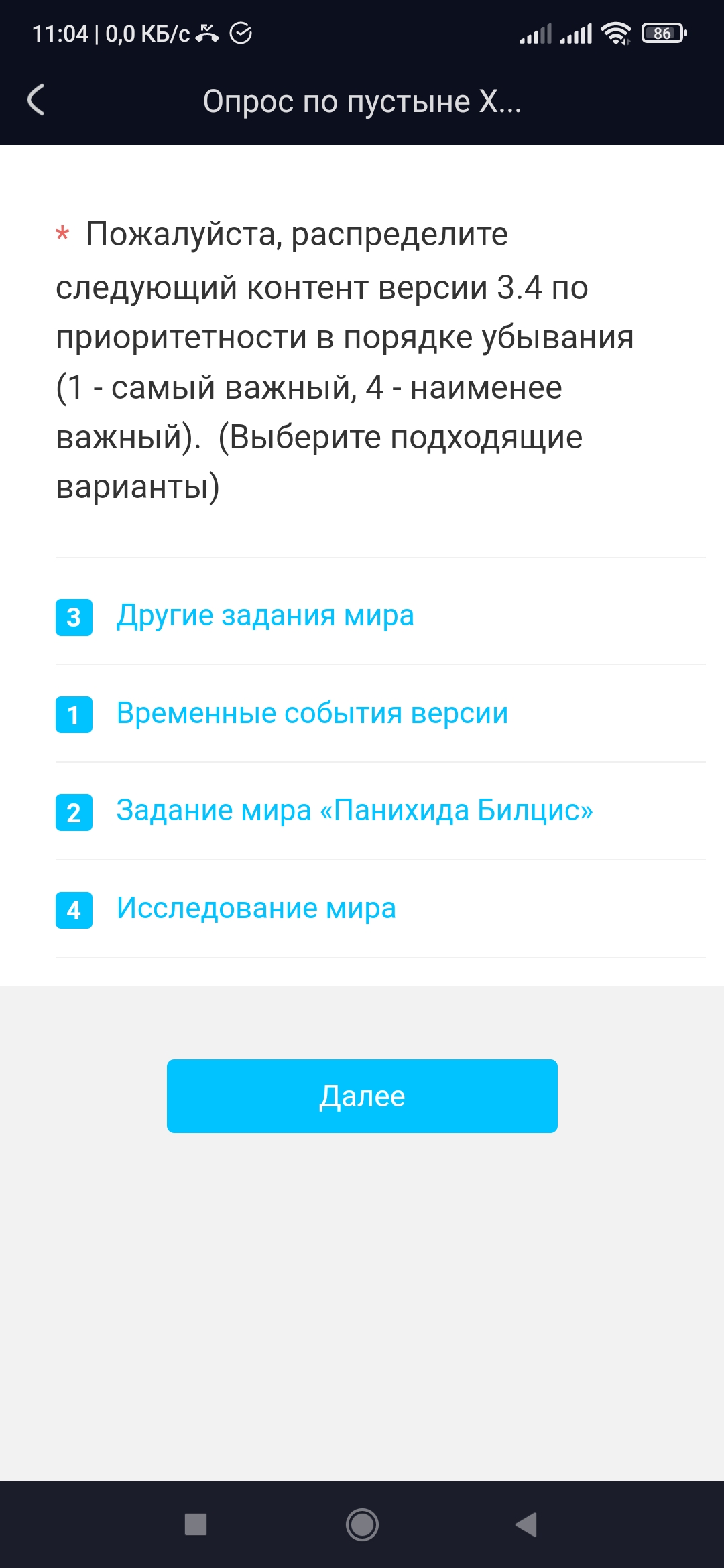Image resolution: width=724 pixels, height=1568 pixels.
Task: Choose the option «Задание мира «Панихида Билцис»»
Action: click(354, 811)
